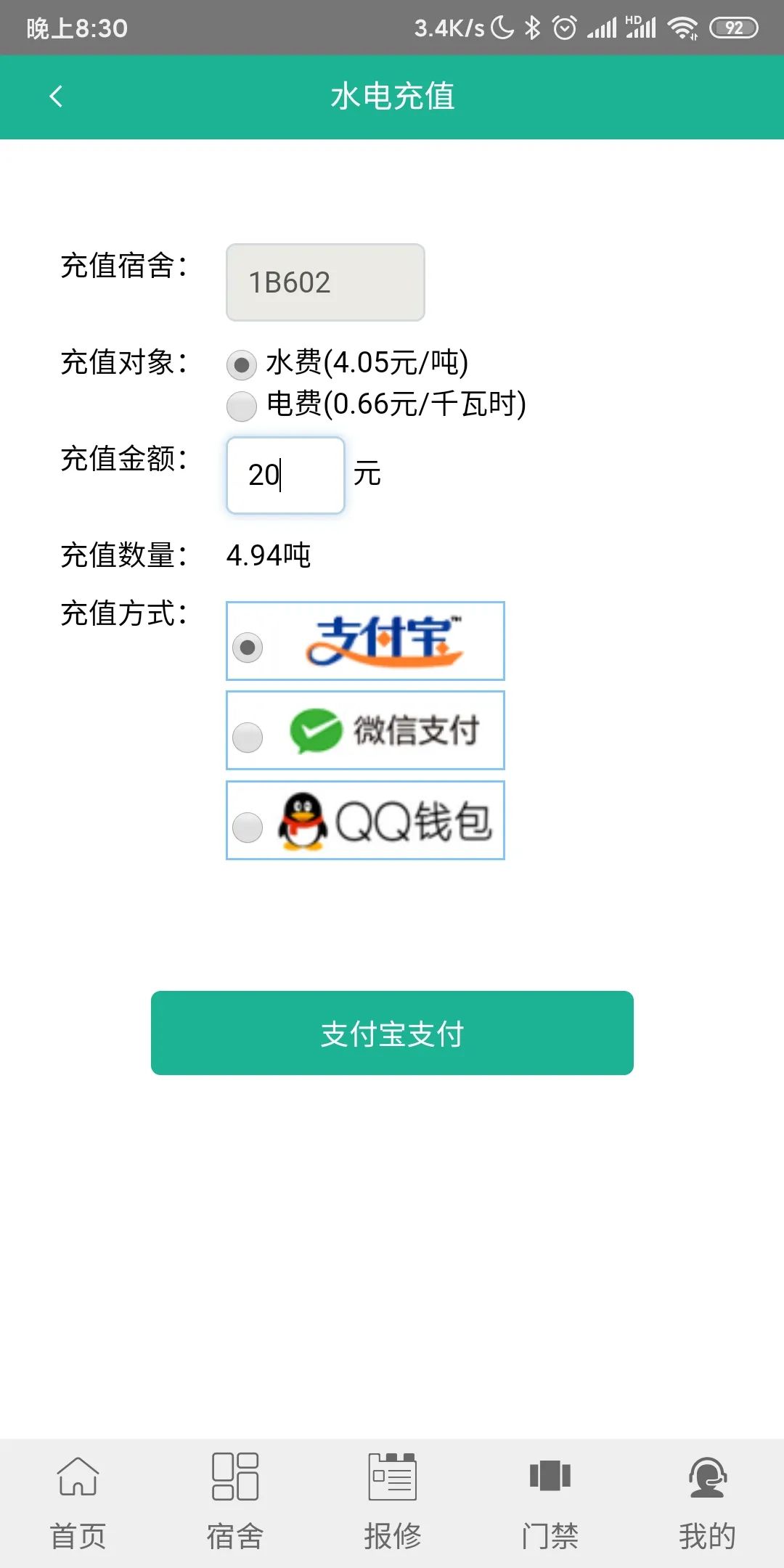Tap the 支付宝支付 pay button
The height and width of the screenshot is (1568, 784).
tap(392, 1033)
